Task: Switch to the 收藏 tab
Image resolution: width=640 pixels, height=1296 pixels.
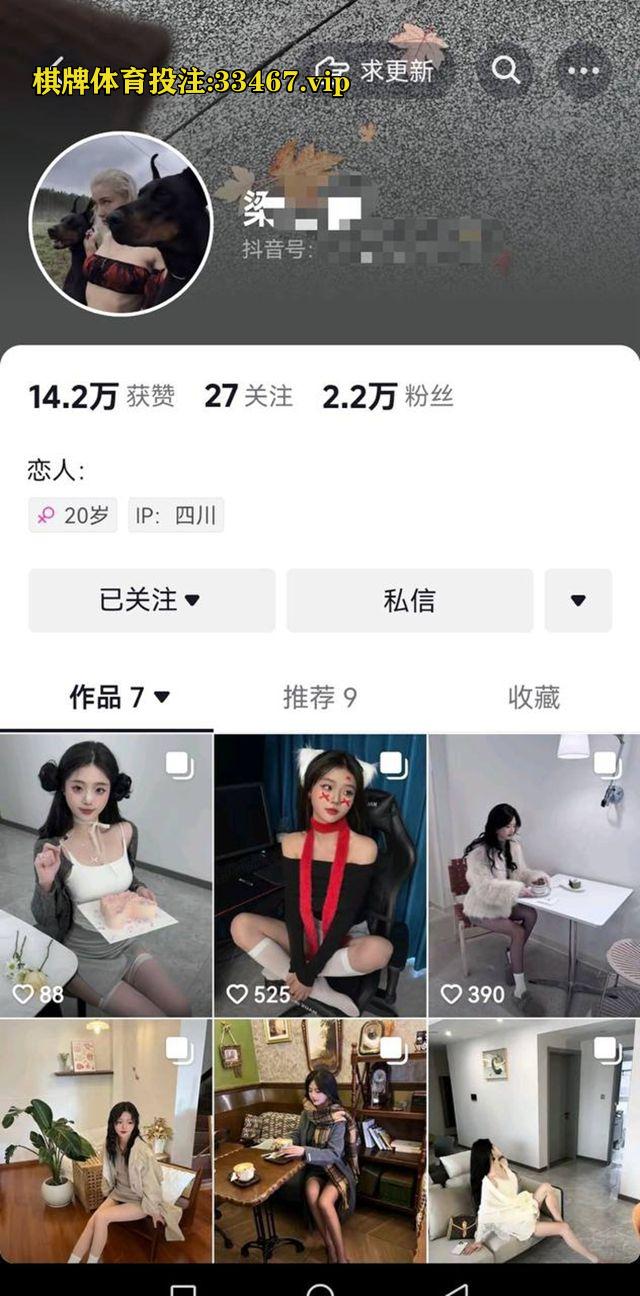Action: point(533,697)
